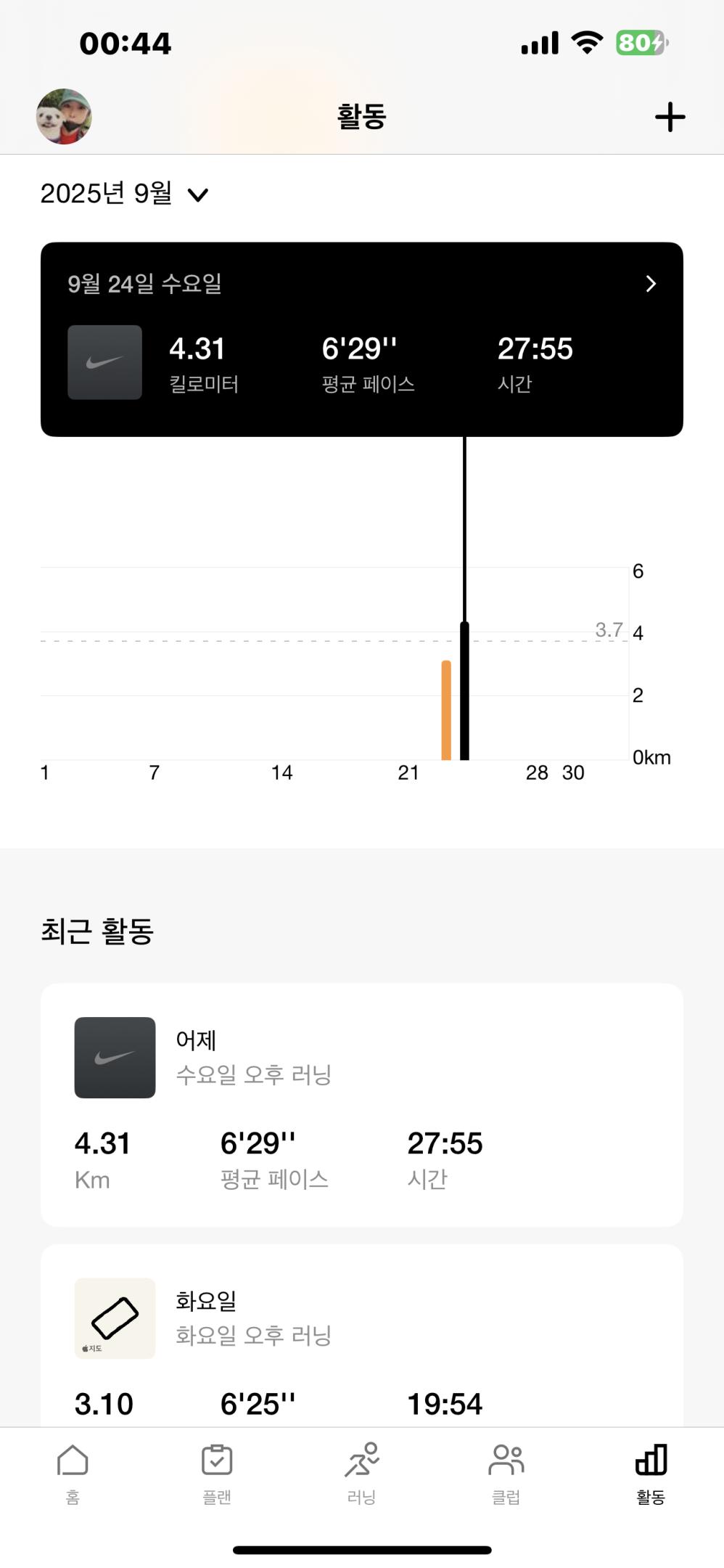This screenshot has height=1568, width=724.
Task: Expand the 2025년 9월 month dropdown
Action: tap(125, 194)
